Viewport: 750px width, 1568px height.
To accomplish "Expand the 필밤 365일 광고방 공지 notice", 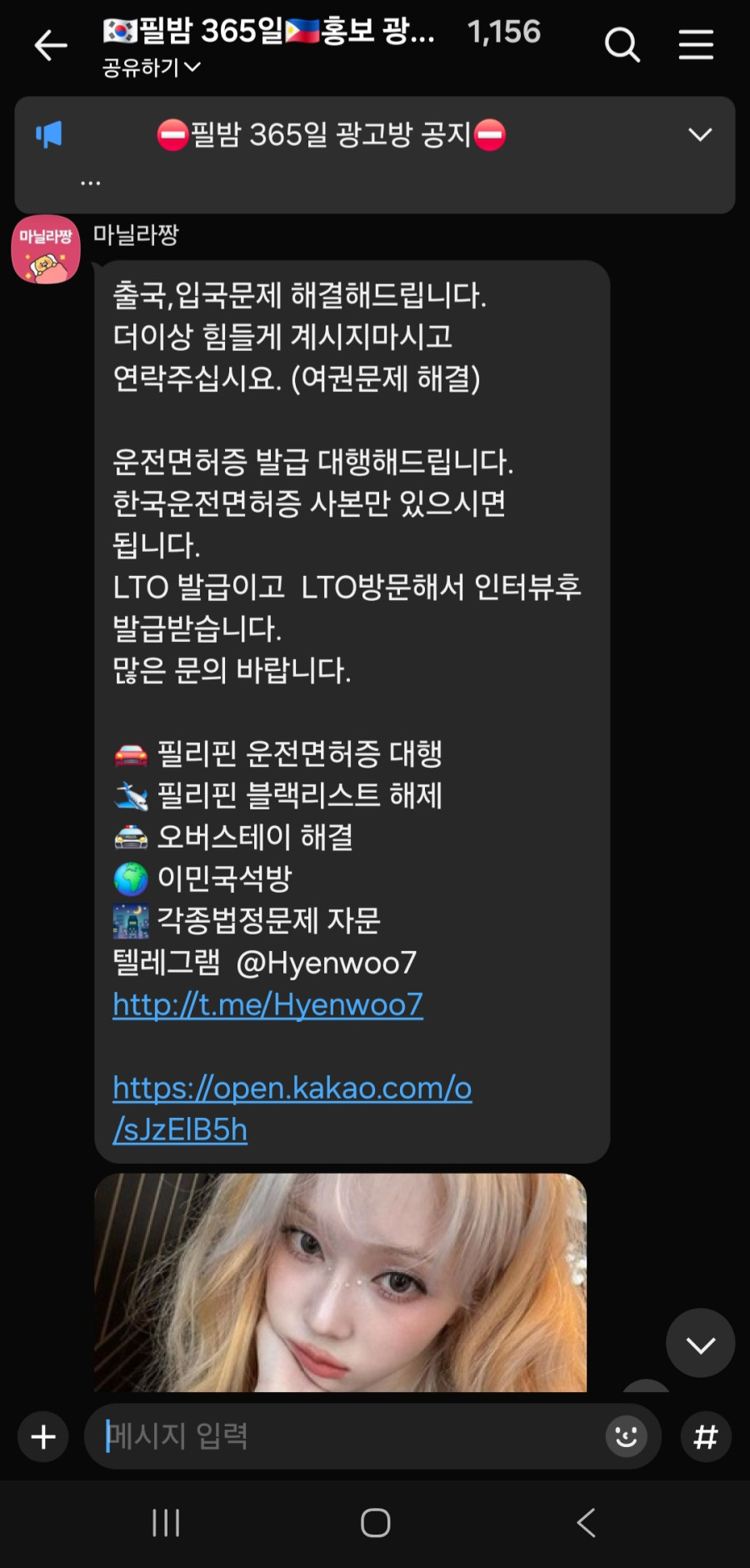I will click(700, 135).
